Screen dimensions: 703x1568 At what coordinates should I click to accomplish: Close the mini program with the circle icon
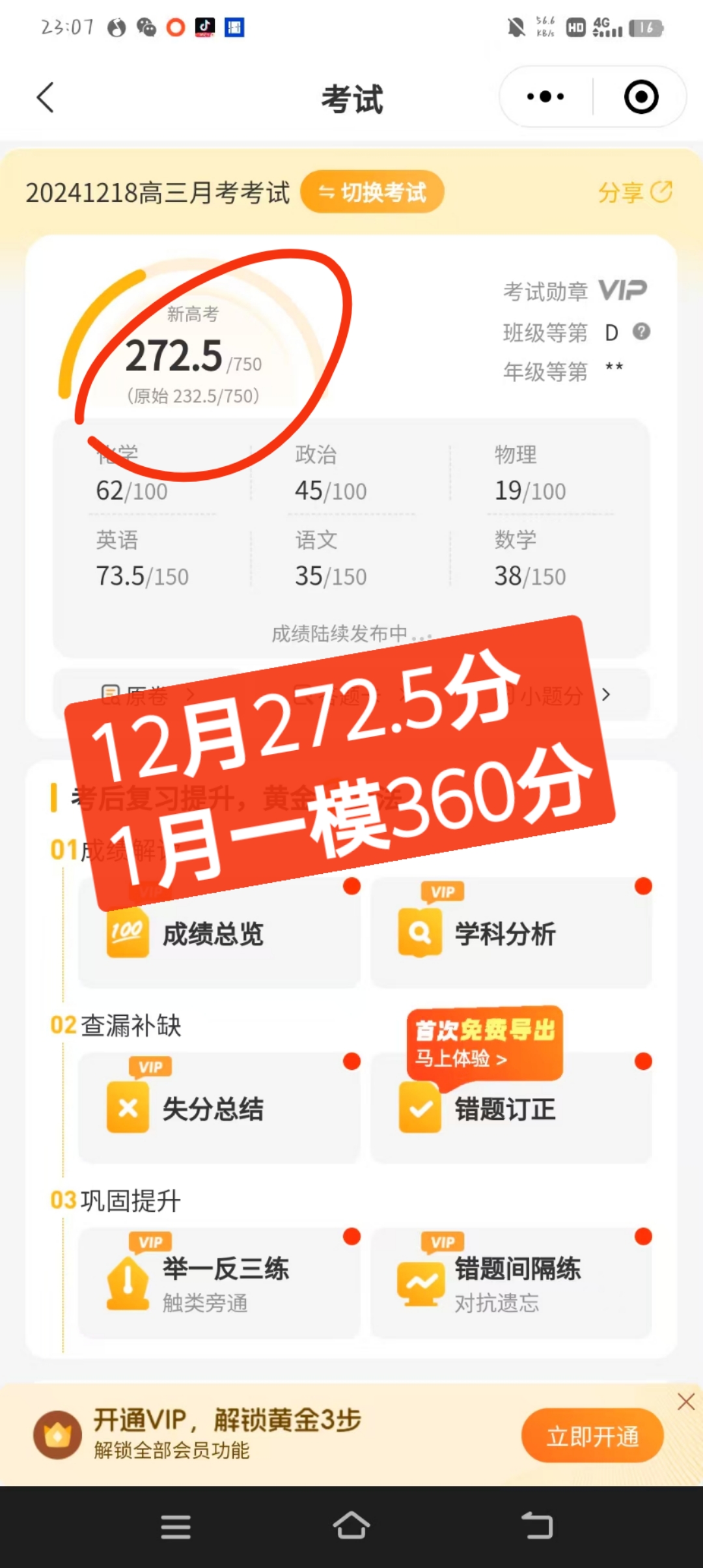pyautogui.click(x=641, y=97)
